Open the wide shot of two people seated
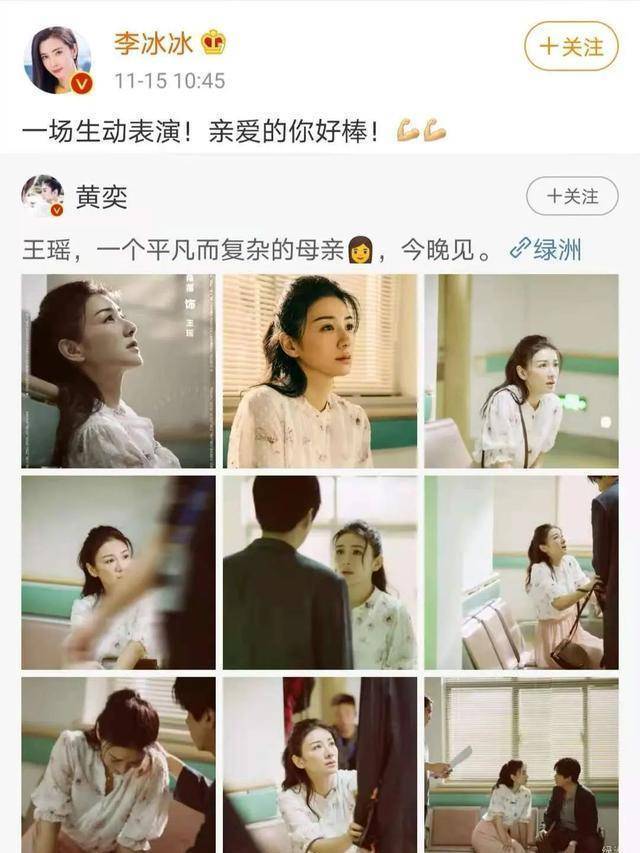The image size is (640, 853). click(521, 765)
